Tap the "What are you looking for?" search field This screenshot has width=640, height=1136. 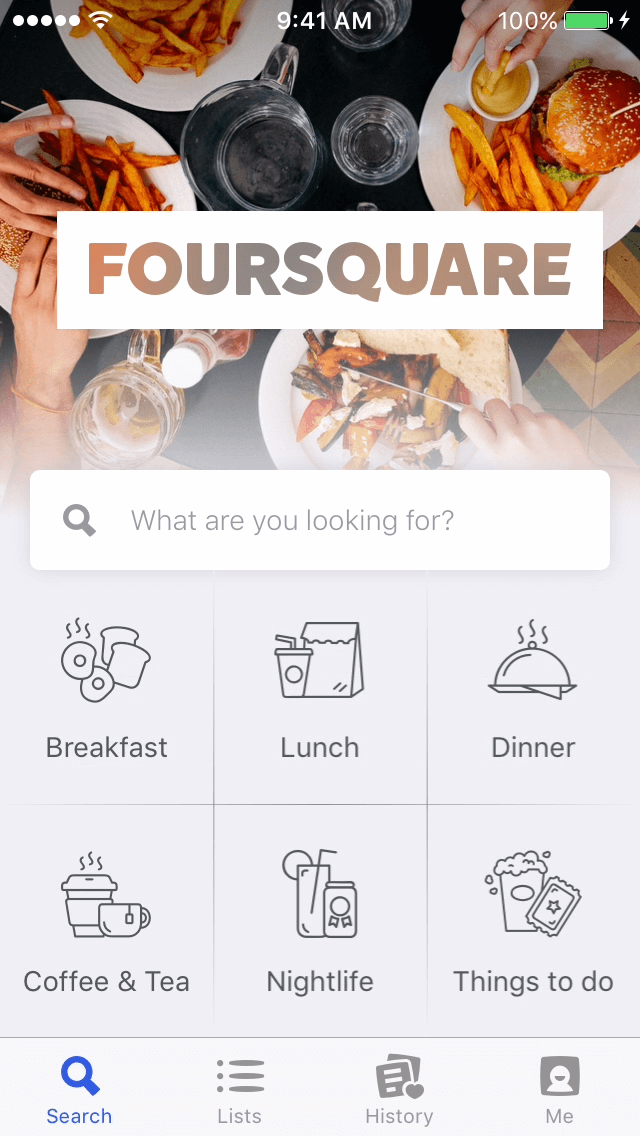click(320, 520)
